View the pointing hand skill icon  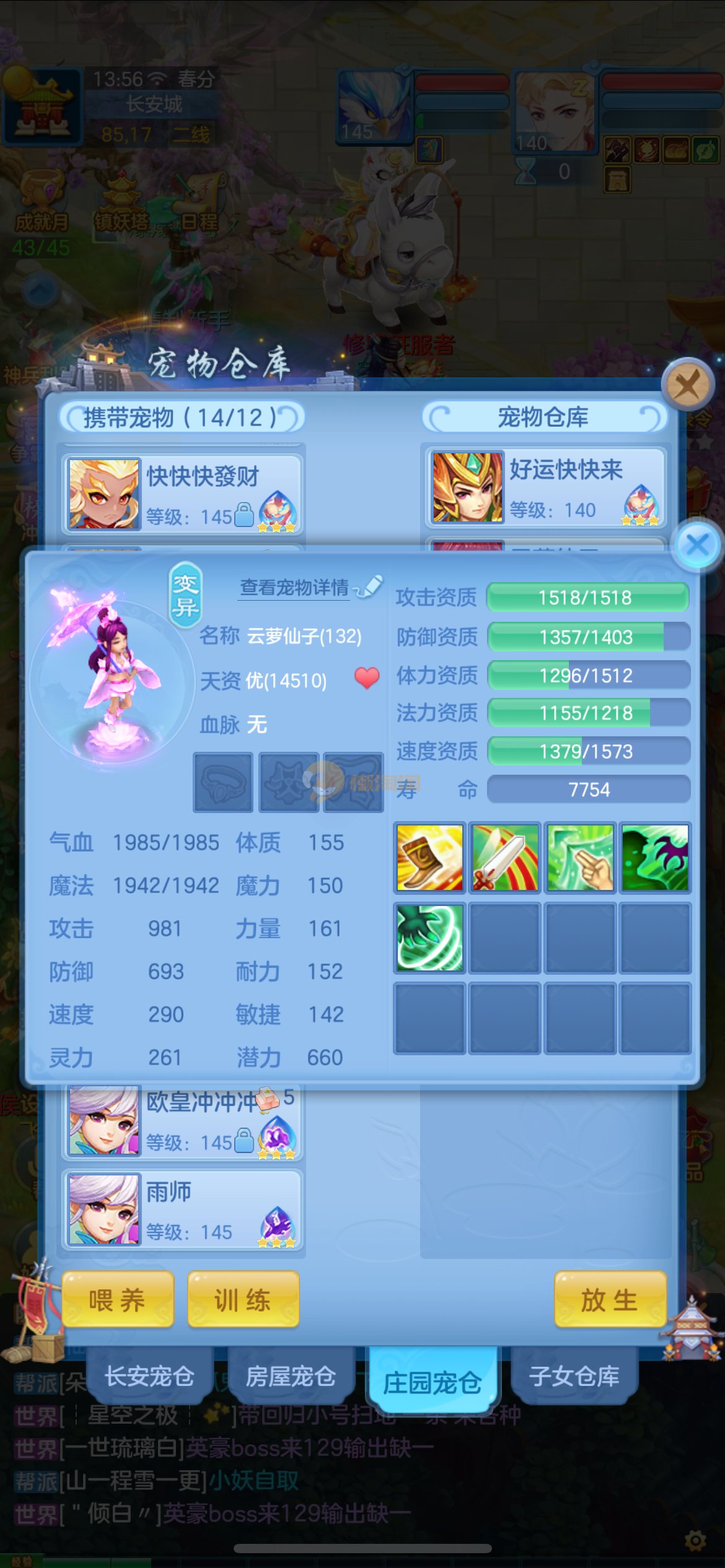(x=580, y=858)
